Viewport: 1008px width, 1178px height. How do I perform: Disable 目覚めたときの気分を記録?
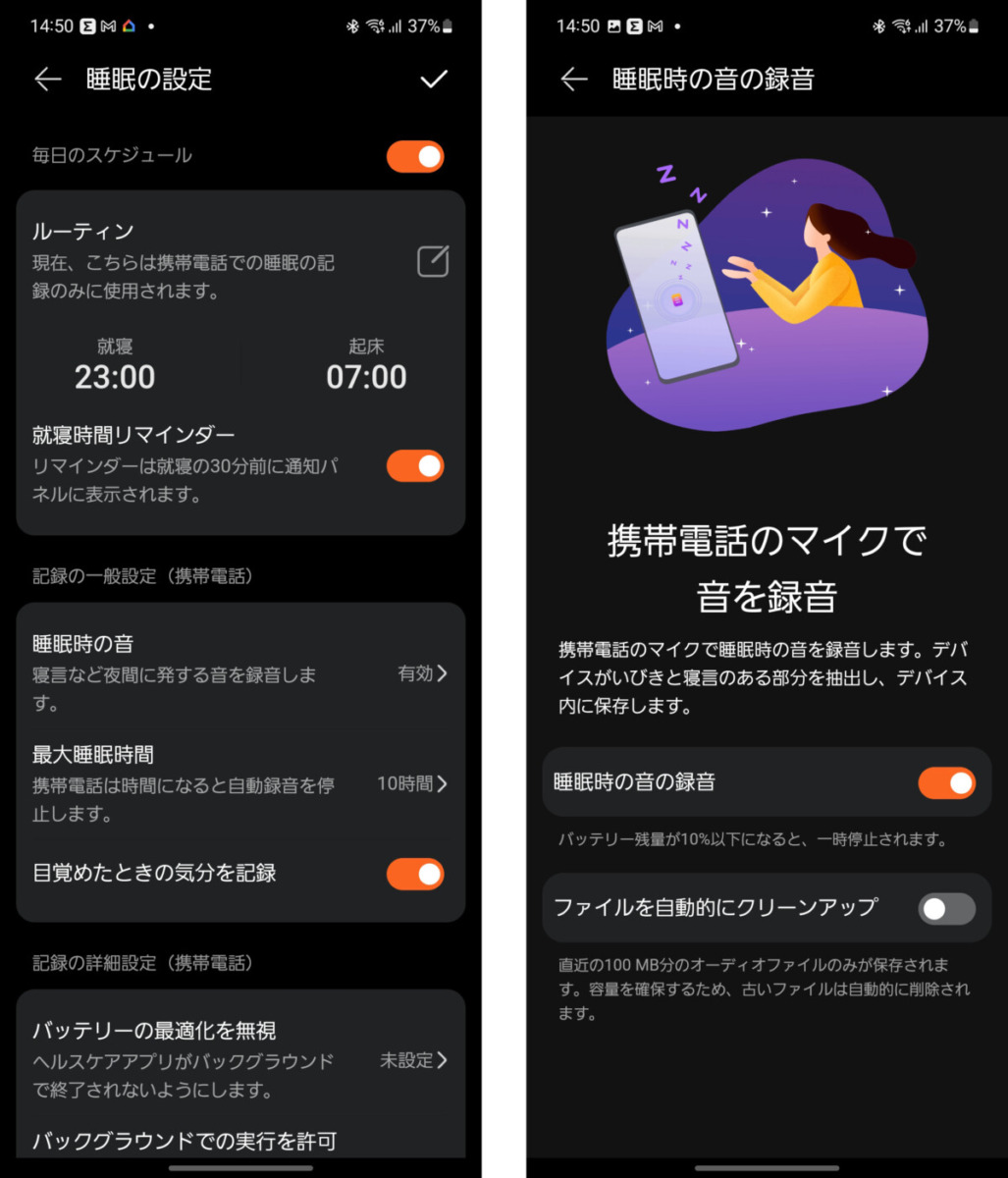415,874
